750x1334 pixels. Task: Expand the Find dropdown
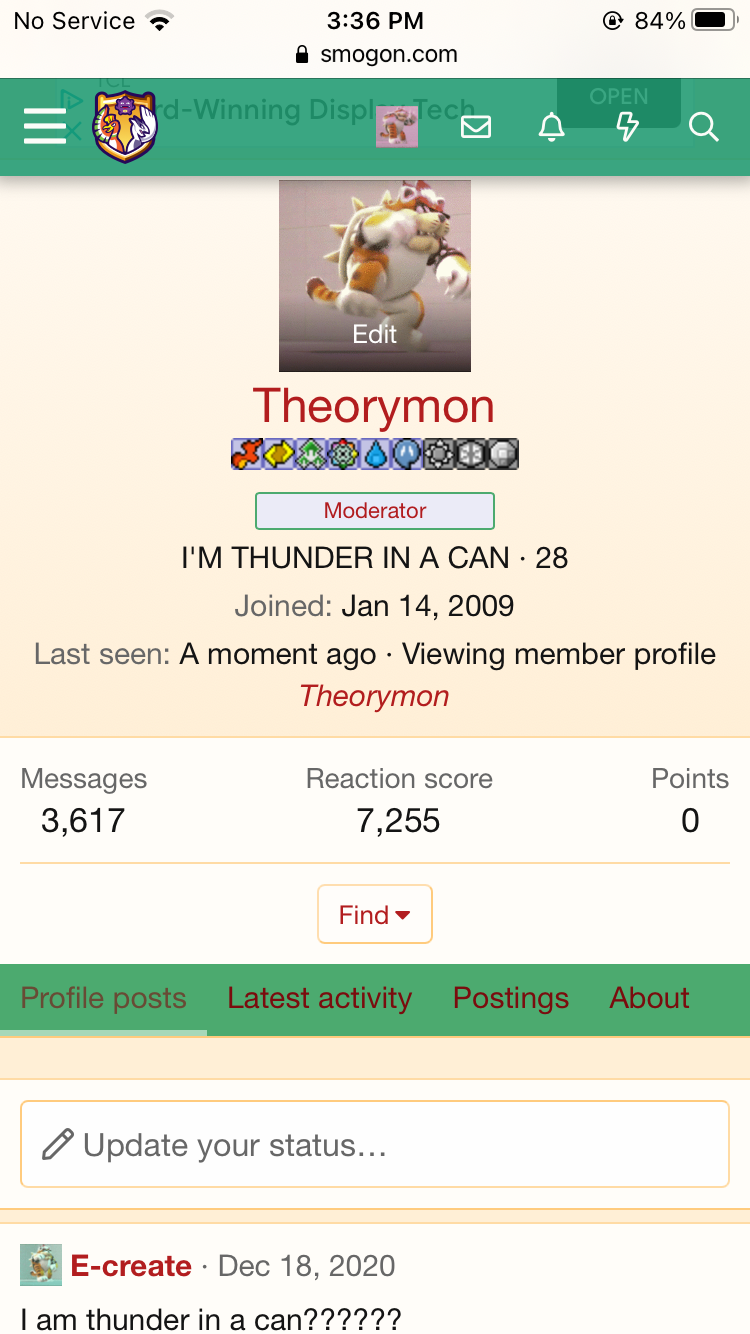[375, 914]
